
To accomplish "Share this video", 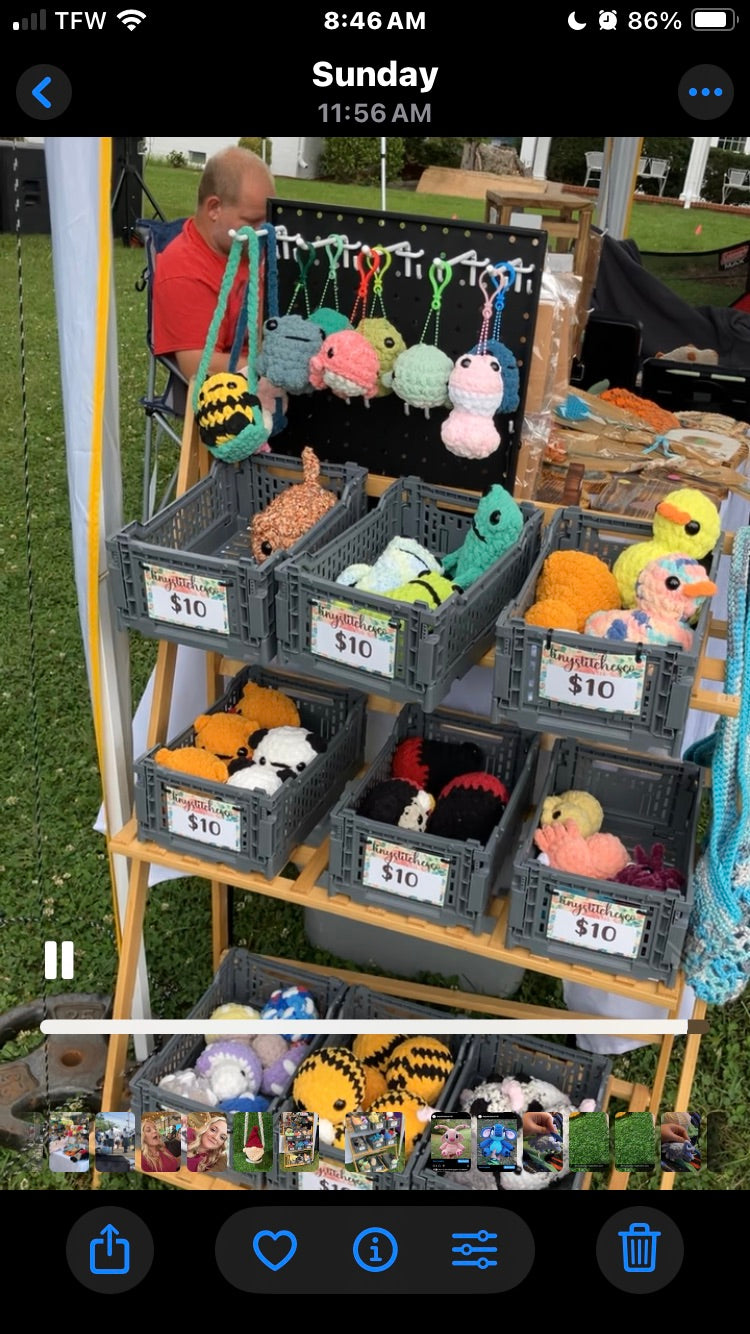I will [109, 1250].
